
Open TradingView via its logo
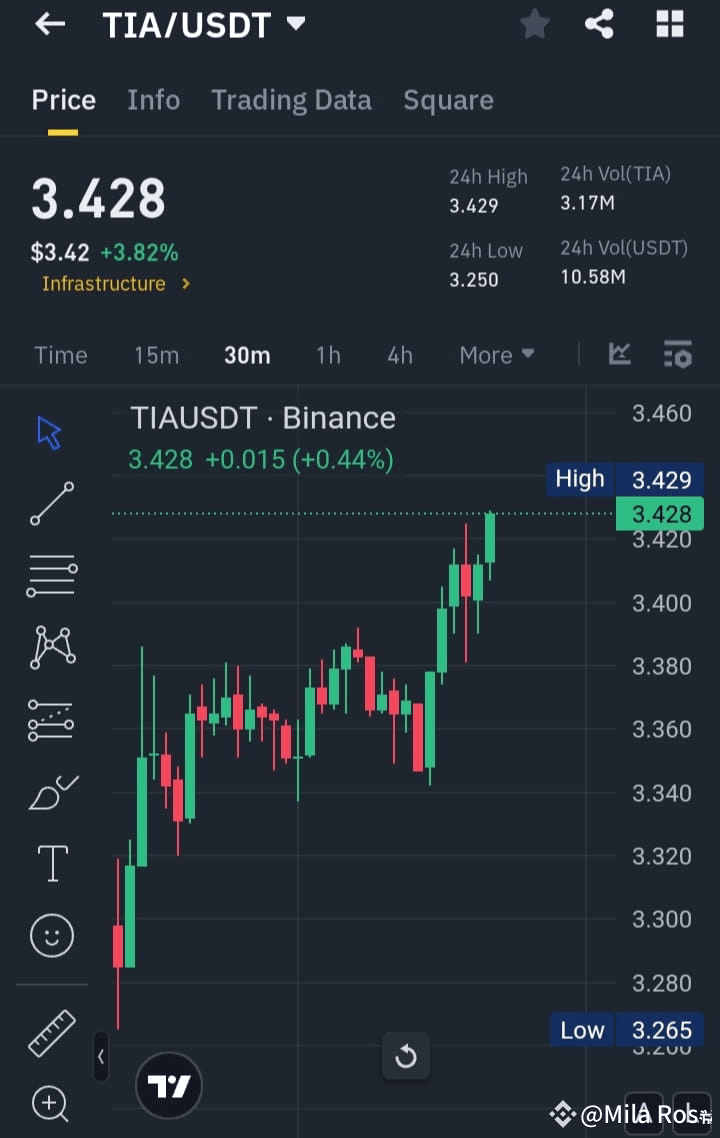(168, 1084)
